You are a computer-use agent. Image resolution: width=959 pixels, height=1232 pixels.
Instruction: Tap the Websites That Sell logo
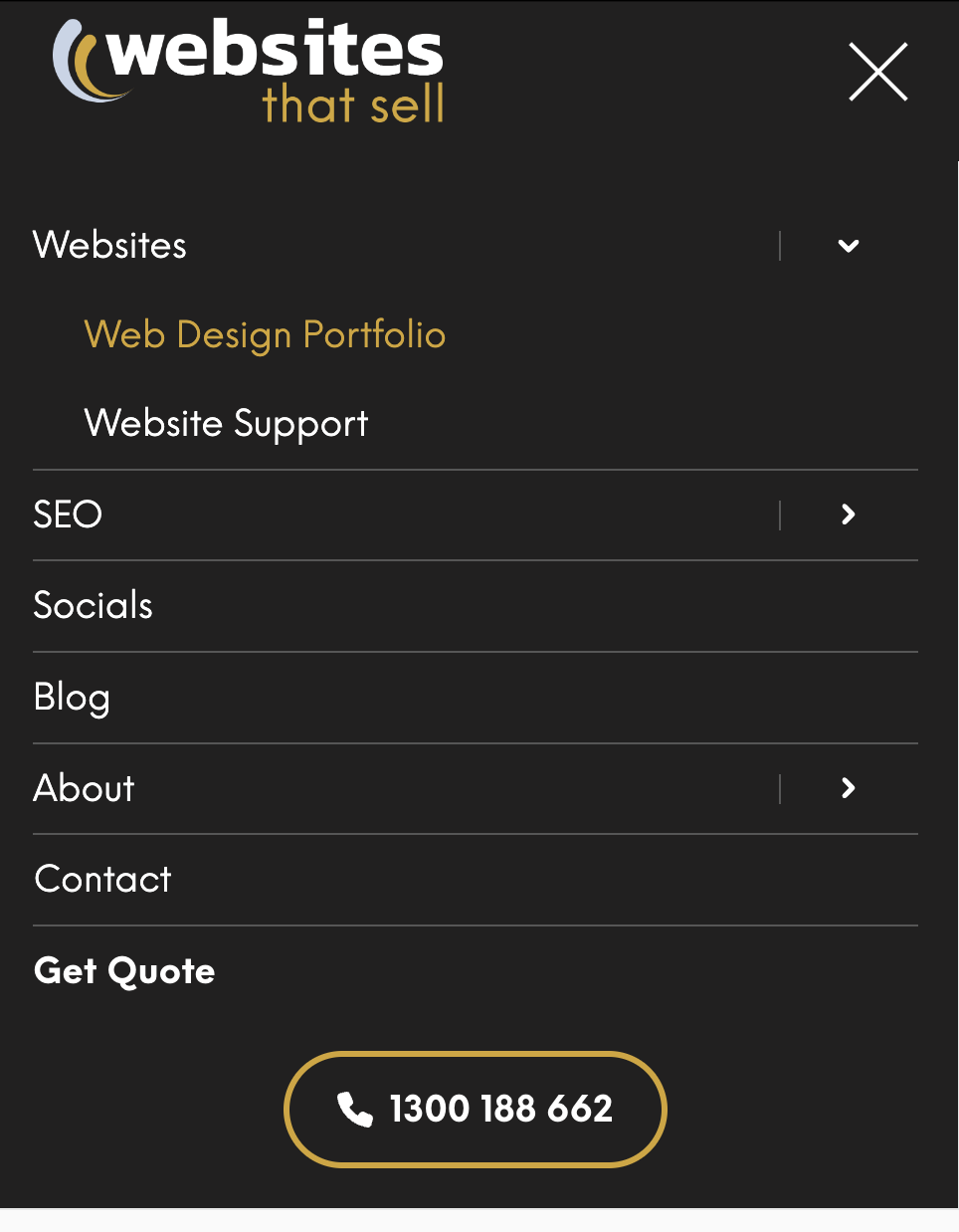249,72
